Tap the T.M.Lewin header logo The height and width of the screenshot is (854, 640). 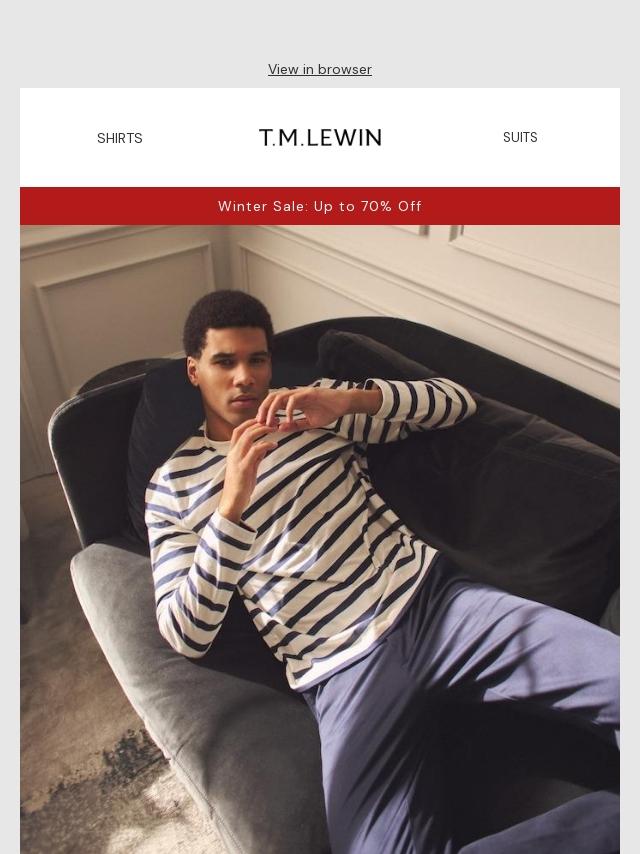pos(320,138)
